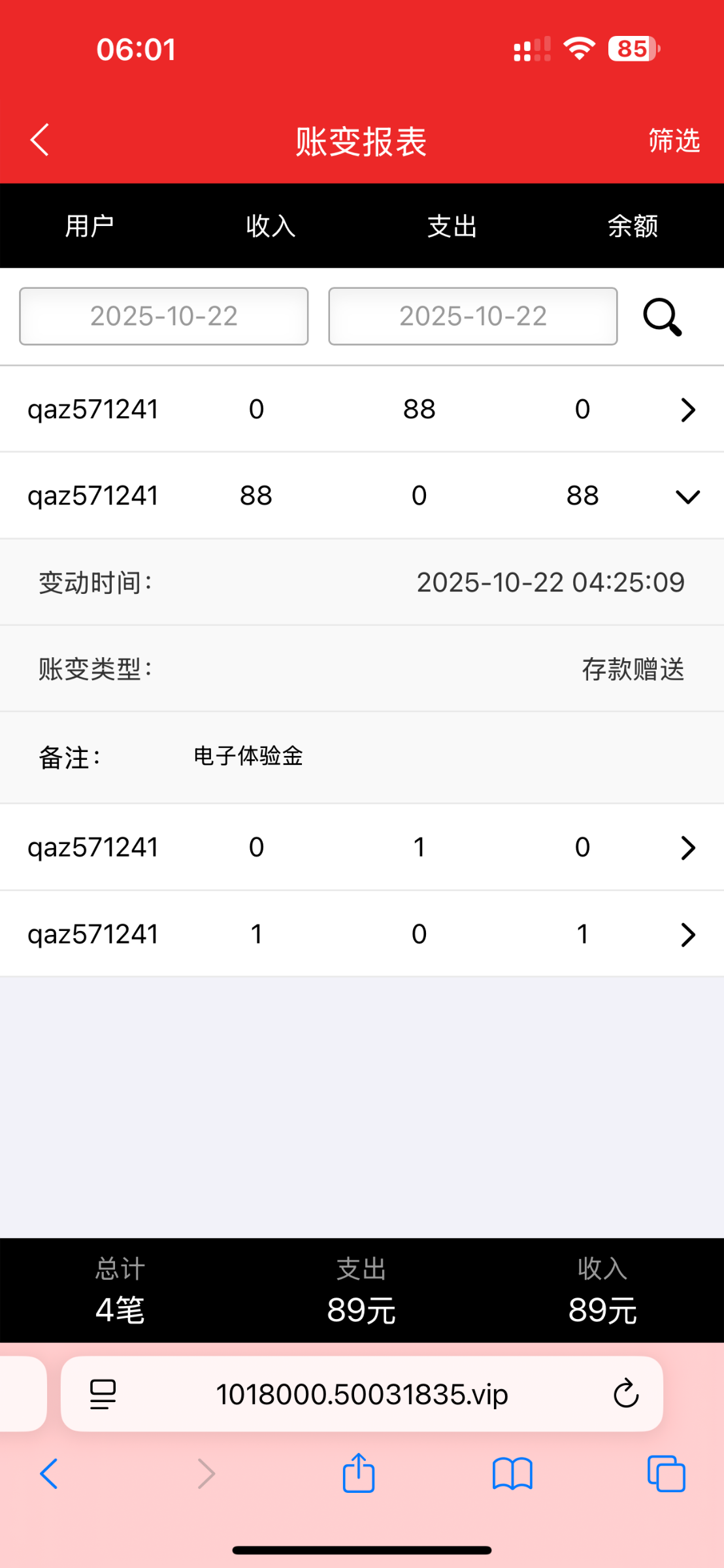The width and height of the screenshot is (724, 1568).
Task: Open the page display options icon
Action: tap(103, 1394)
